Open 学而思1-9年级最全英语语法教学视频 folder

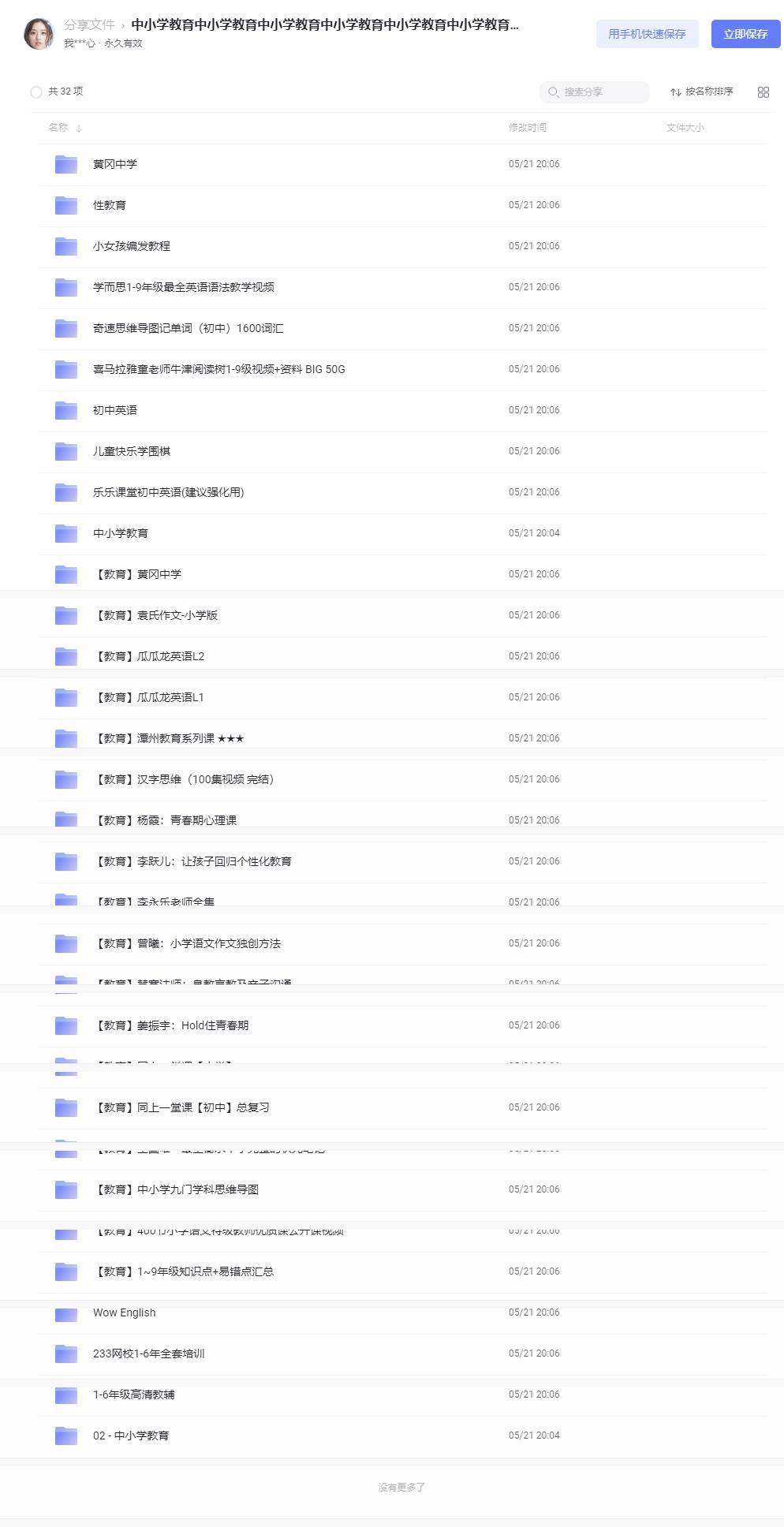click(x=183, y=287)
